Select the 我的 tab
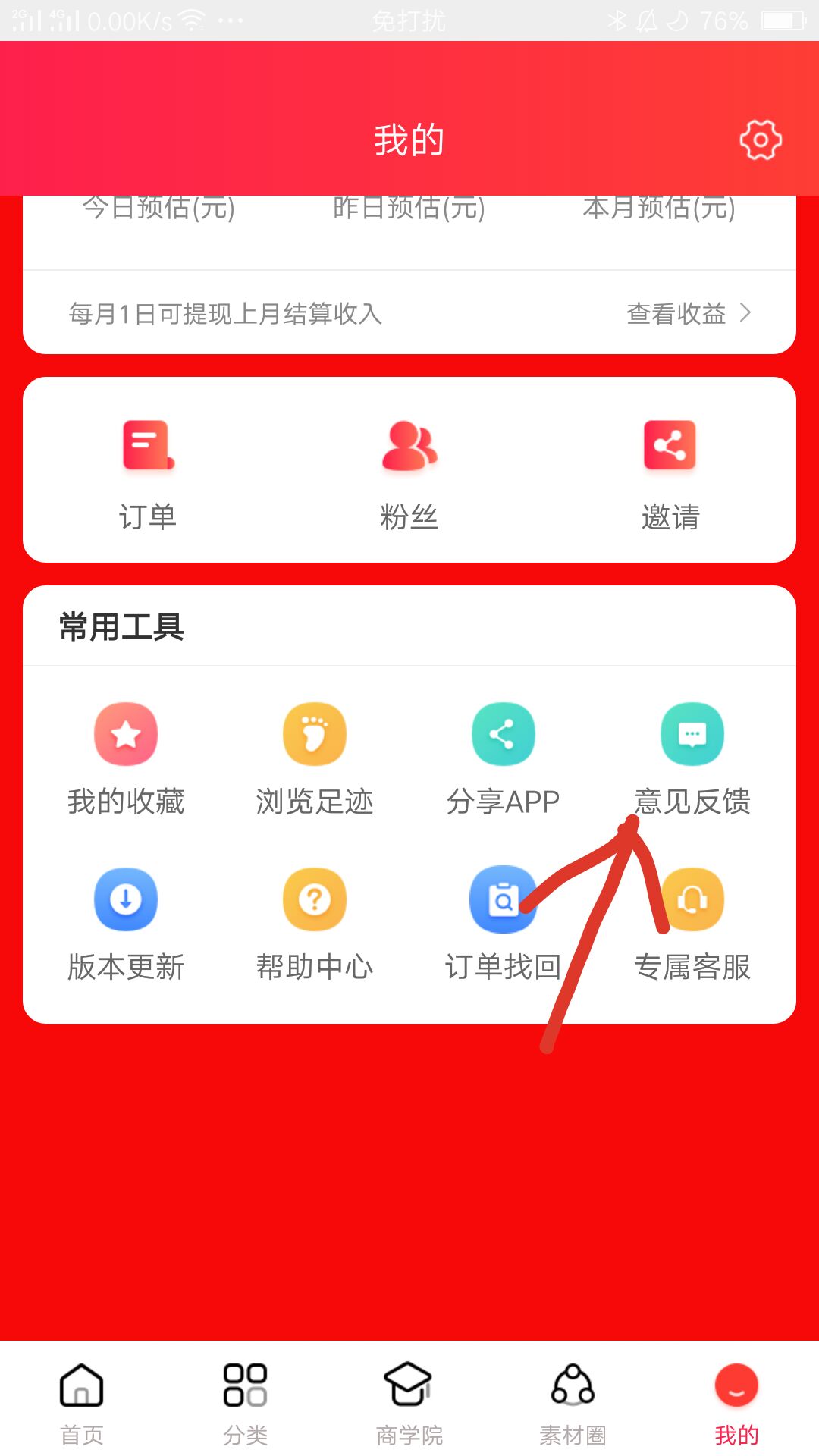This screenshot has width=819, height=1456. click(x=736, y=1403)
